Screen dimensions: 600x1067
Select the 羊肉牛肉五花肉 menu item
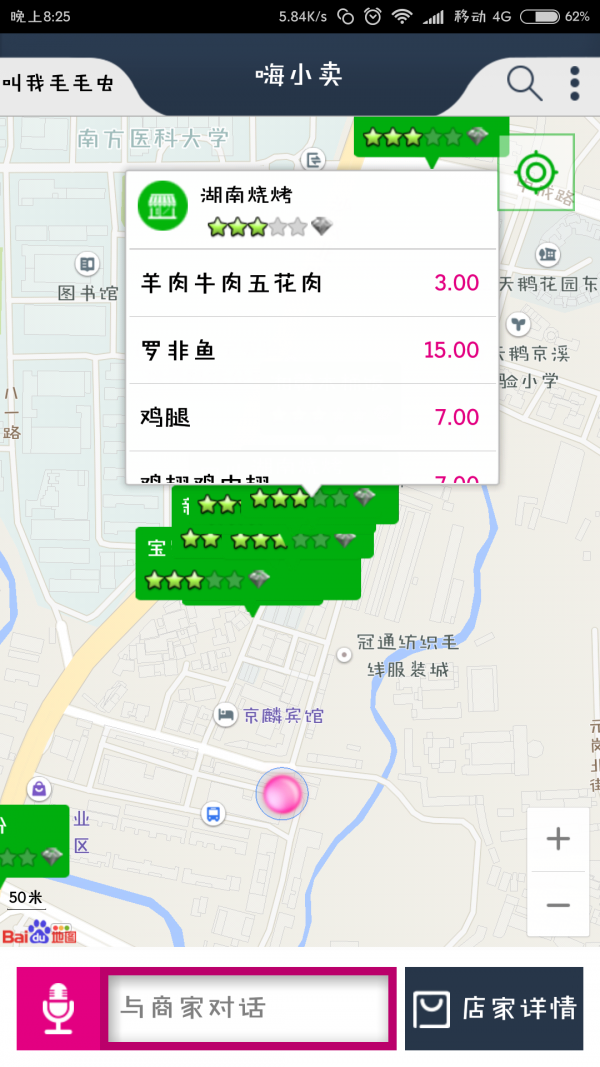[311, 283]
